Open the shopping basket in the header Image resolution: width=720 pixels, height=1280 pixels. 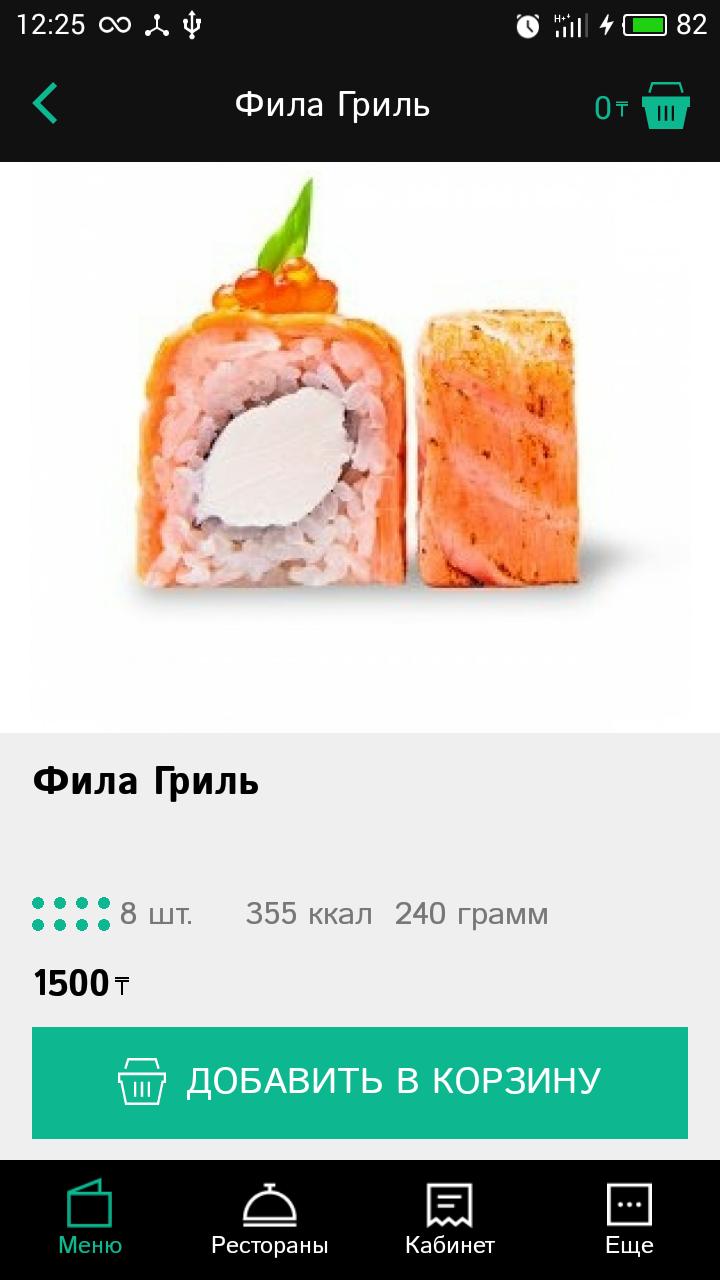[x=665, y=106]
